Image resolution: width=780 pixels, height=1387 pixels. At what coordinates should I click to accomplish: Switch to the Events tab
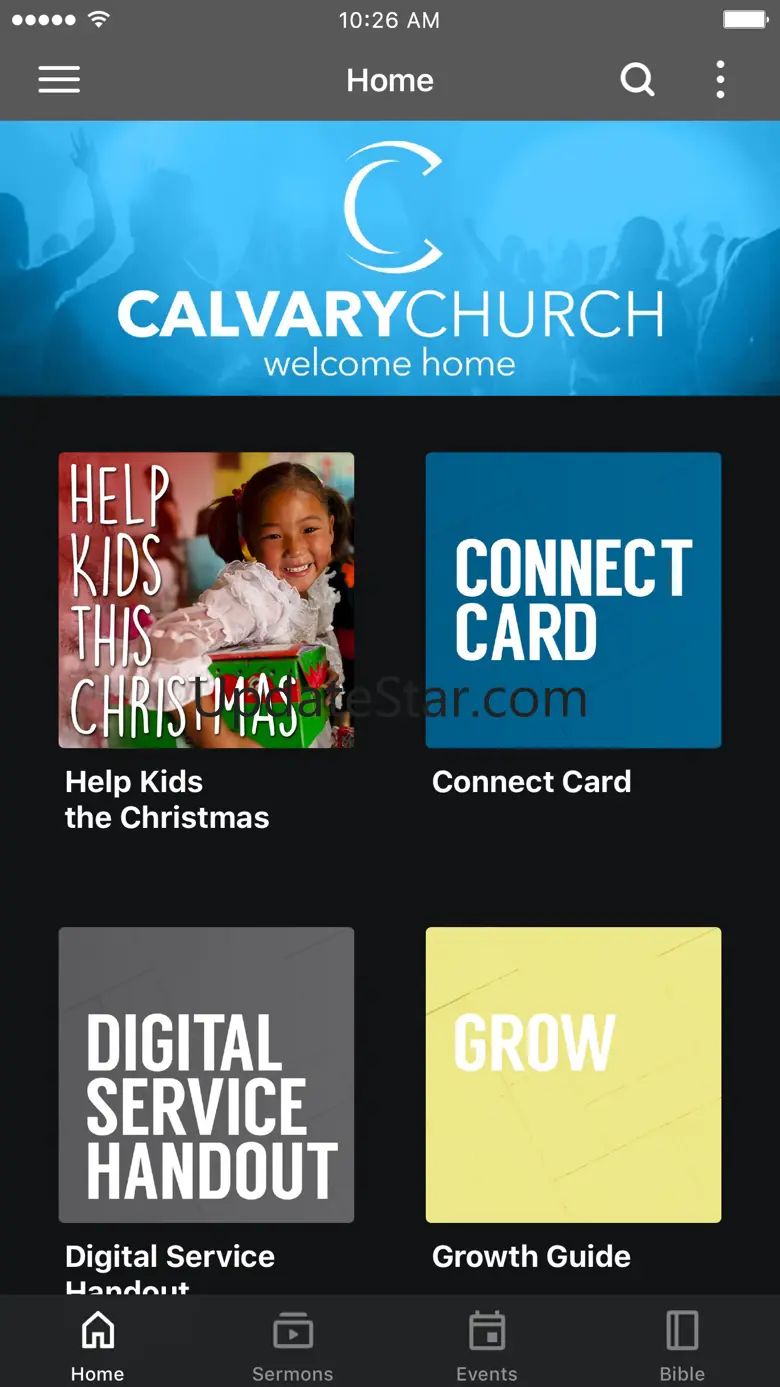(487, 1345)
